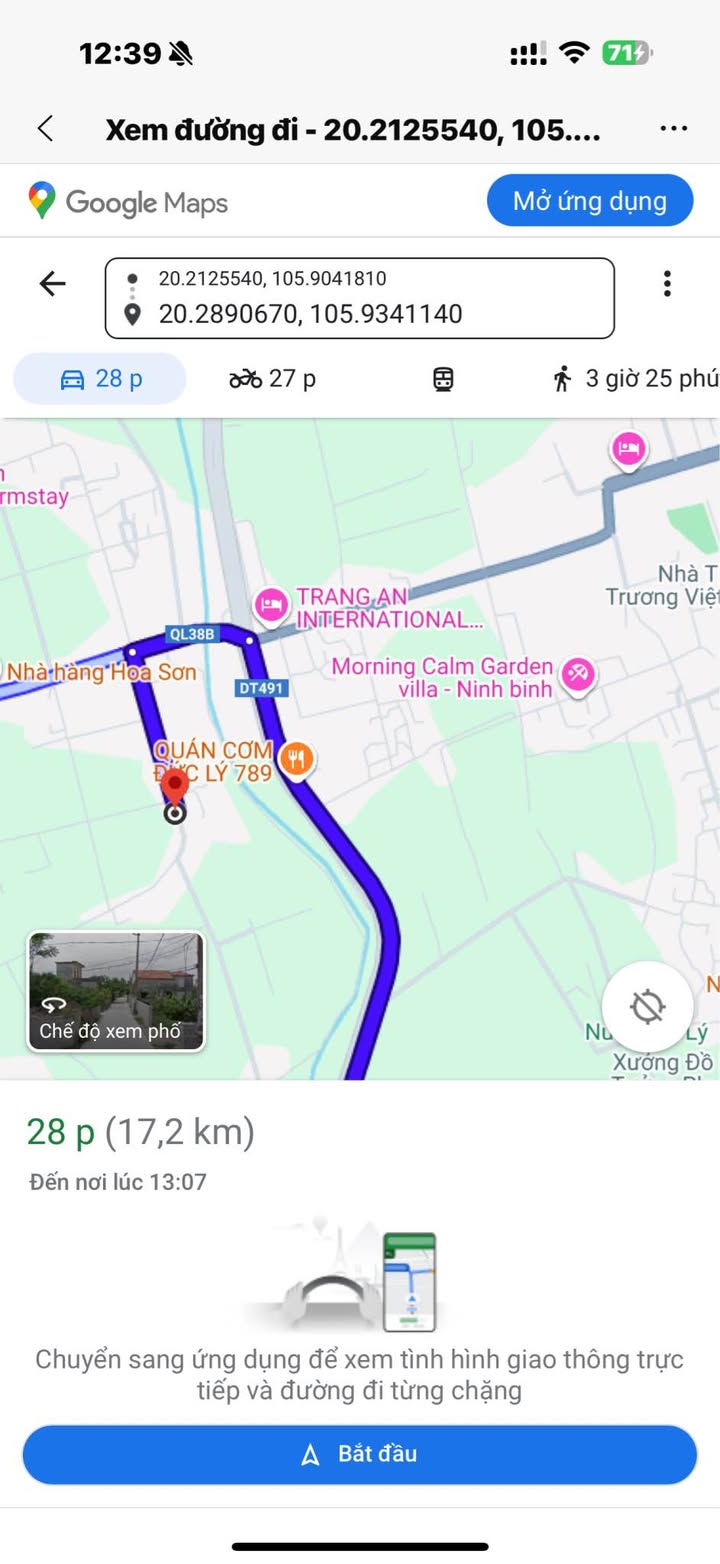Open Chế độ xem phố street view thumbnail
720x1564 pixels.
(116, 991)
